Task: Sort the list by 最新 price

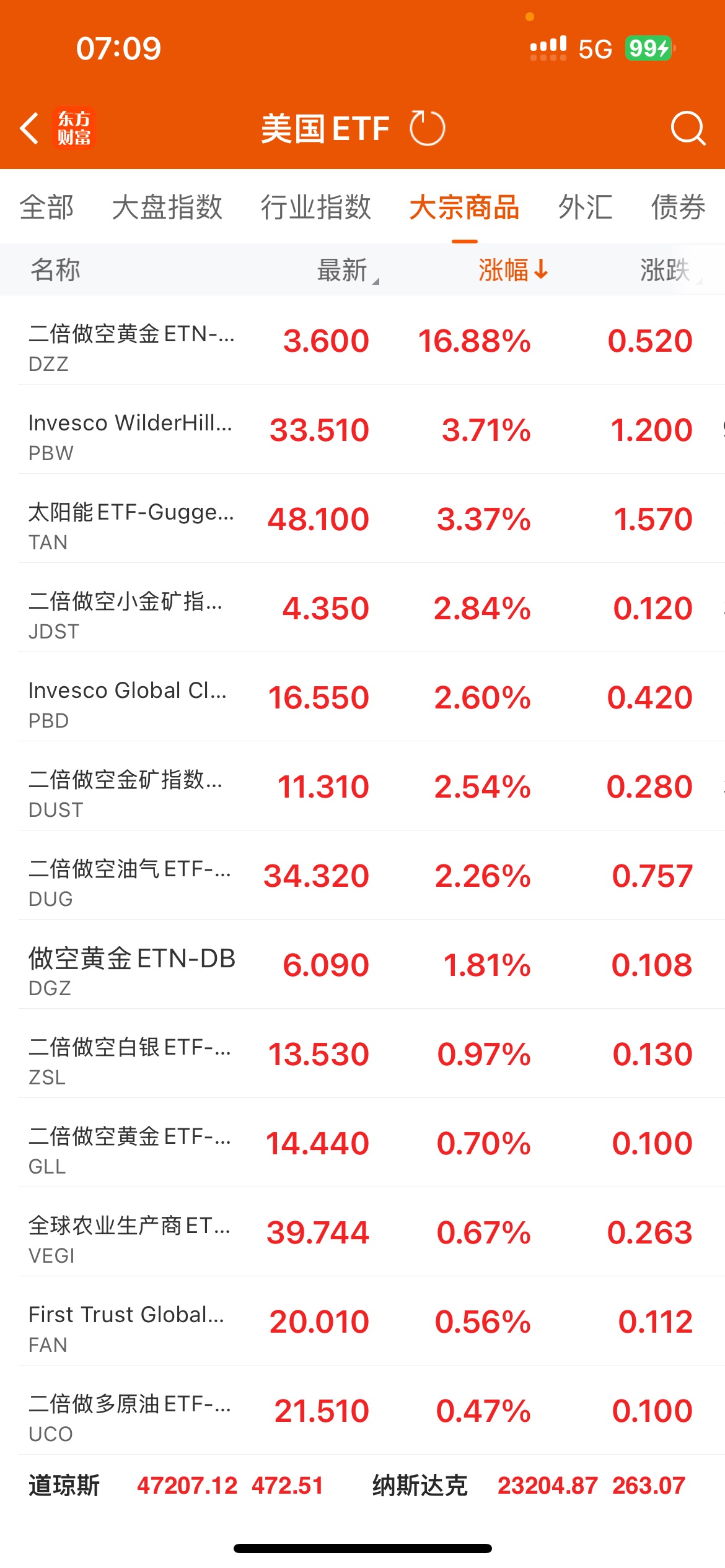Action: point(344,270)
